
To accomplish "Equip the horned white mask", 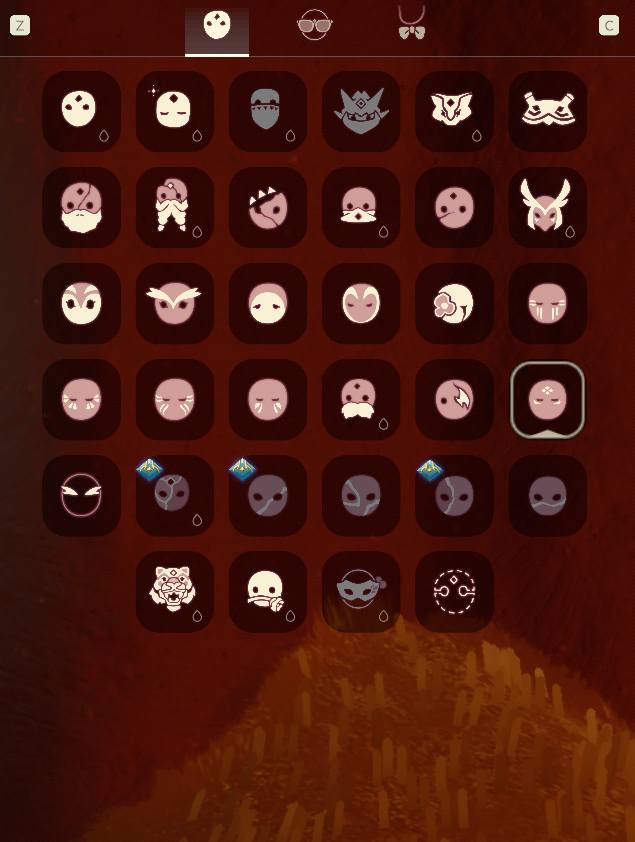I will pos(547,207).
